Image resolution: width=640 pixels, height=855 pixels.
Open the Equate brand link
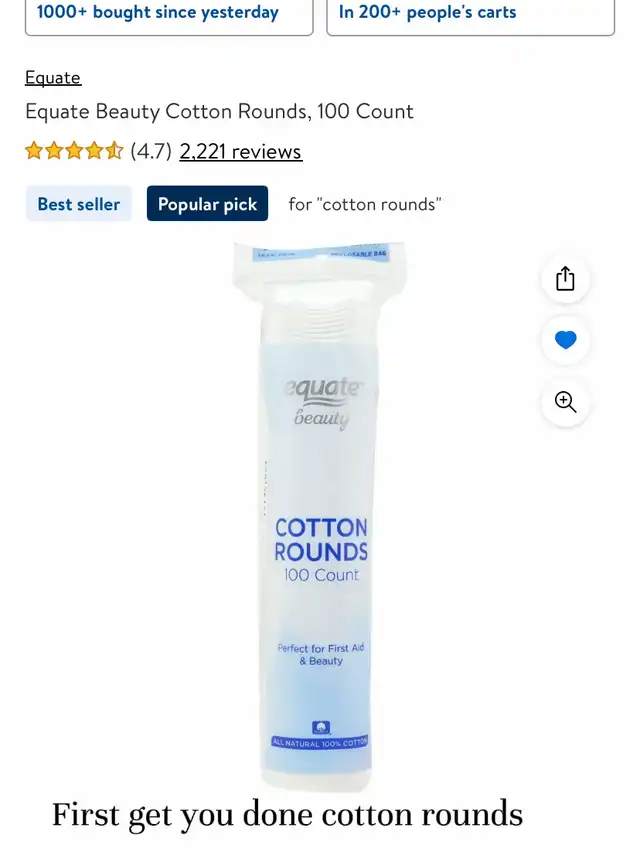[52, 78]
